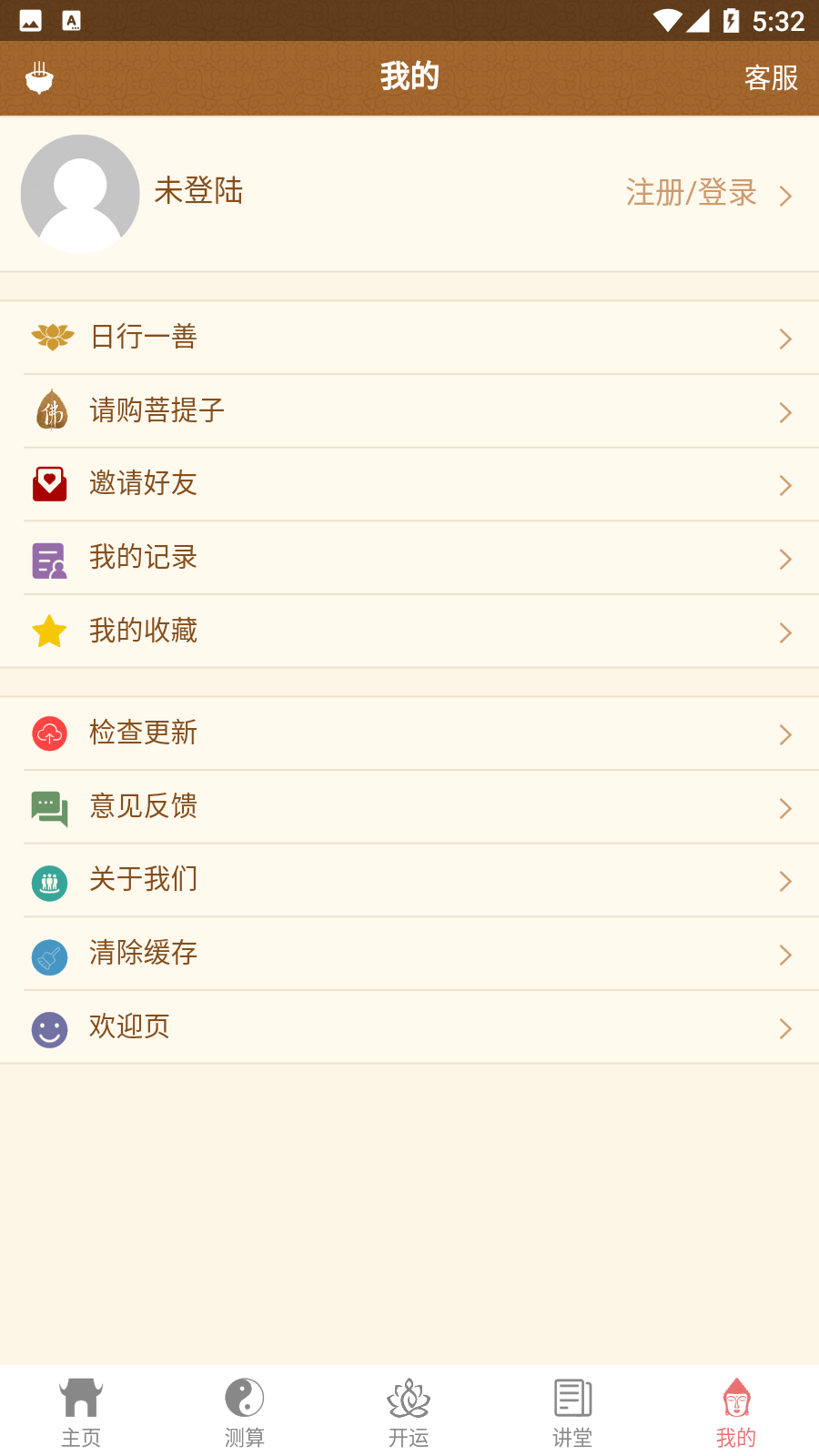Open 请购菩提子 row
819x1456 pixels.
point(409,411)
